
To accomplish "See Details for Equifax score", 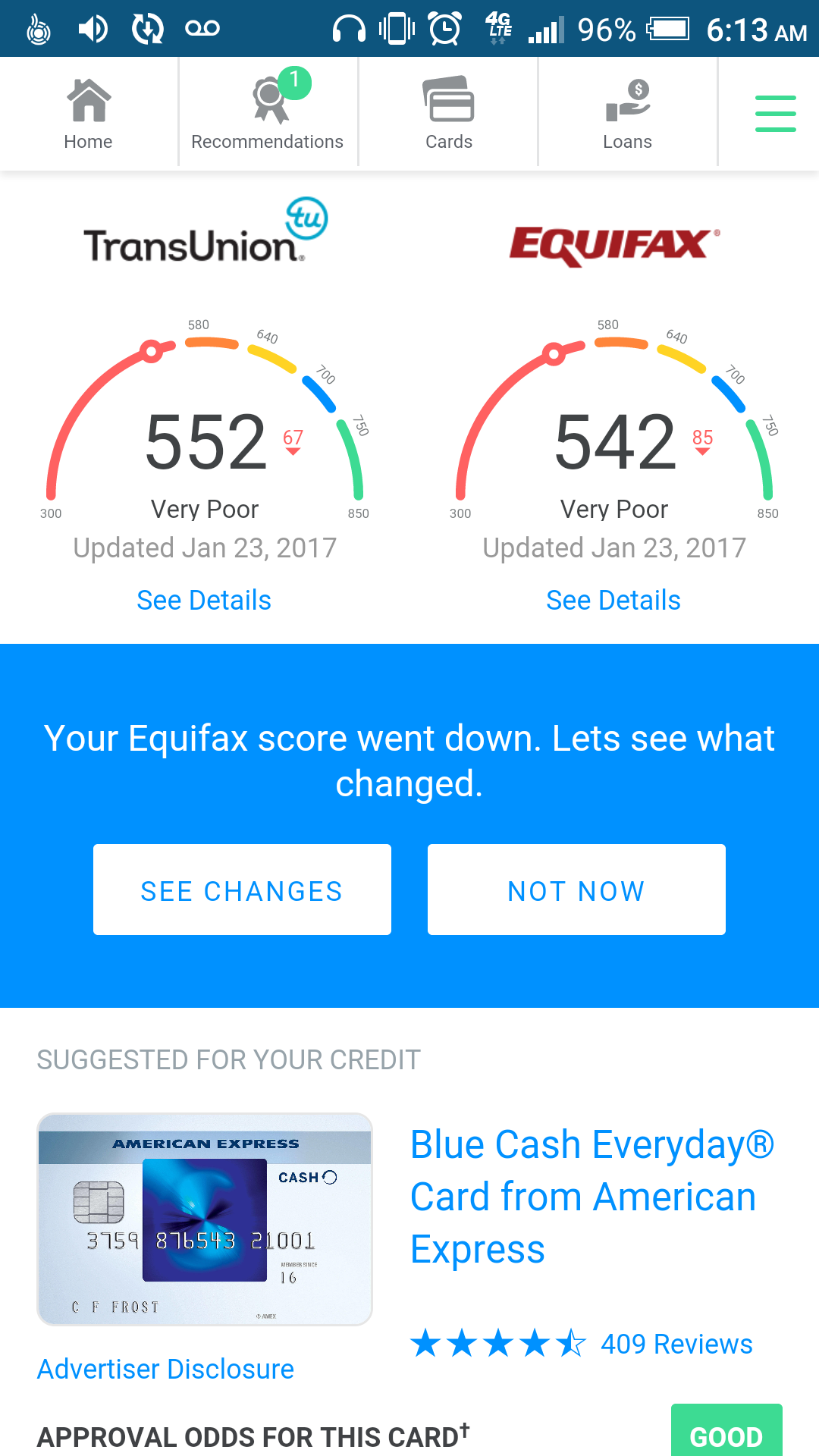I will coord(613,600).
